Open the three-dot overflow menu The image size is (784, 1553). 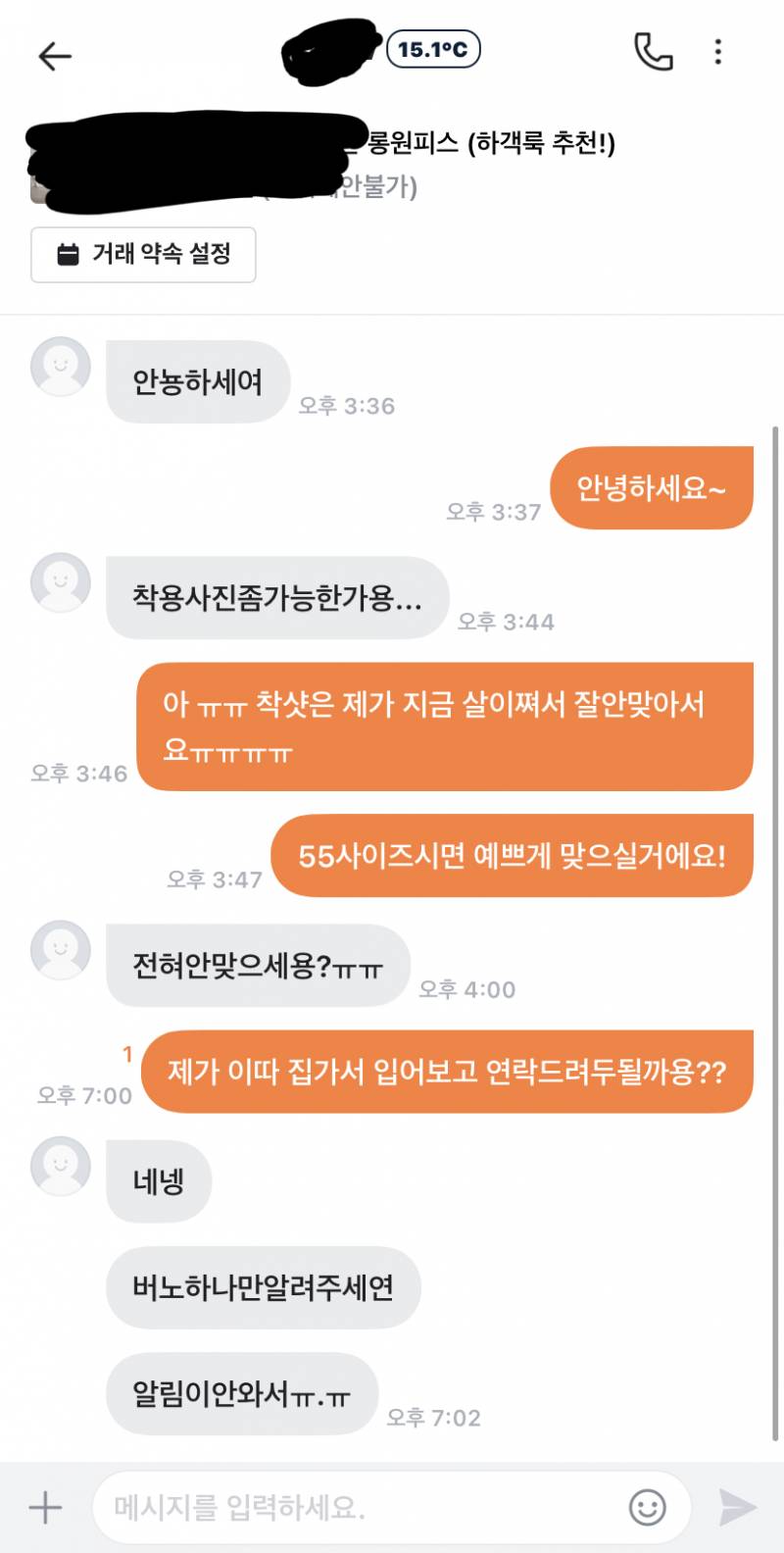(719, 53)
